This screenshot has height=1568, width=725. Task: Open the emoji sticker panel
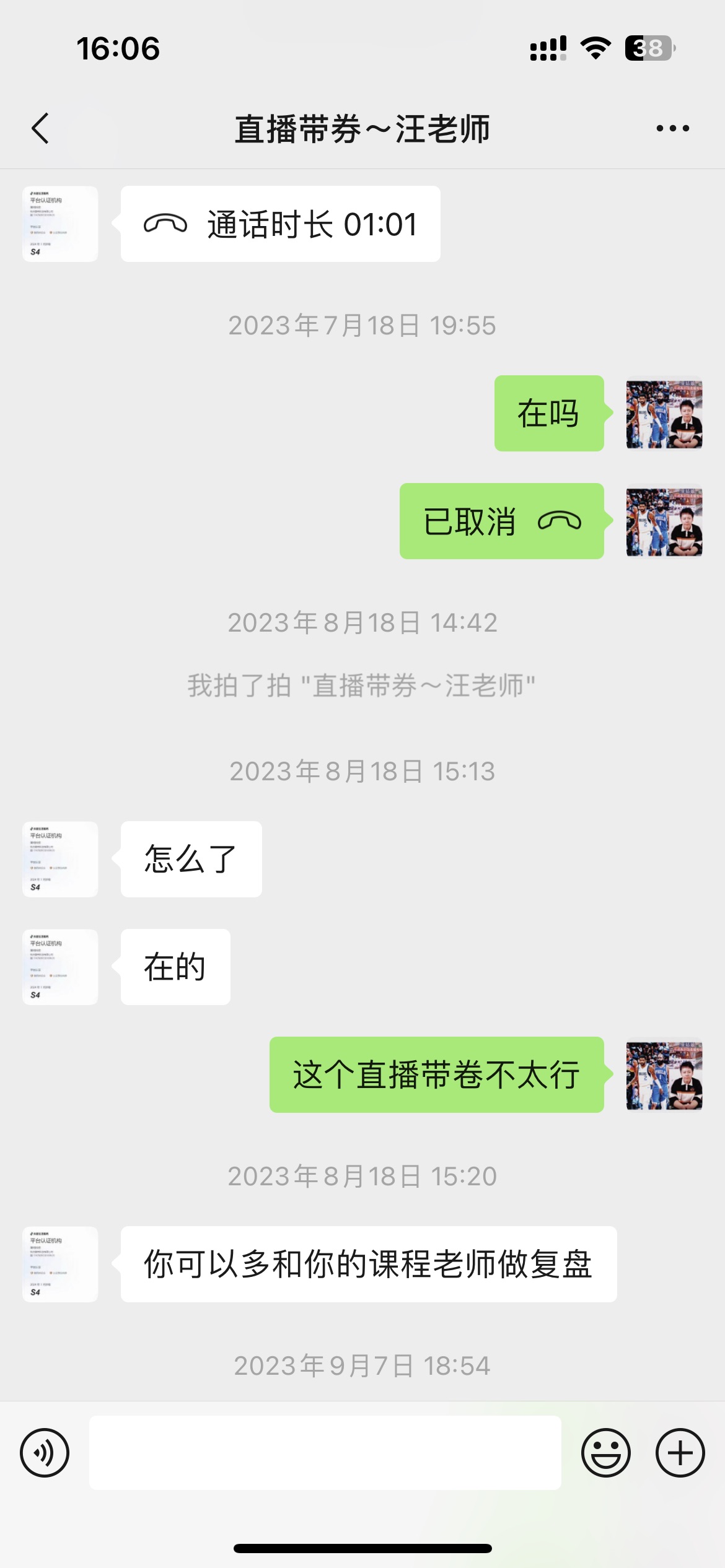605,1452
